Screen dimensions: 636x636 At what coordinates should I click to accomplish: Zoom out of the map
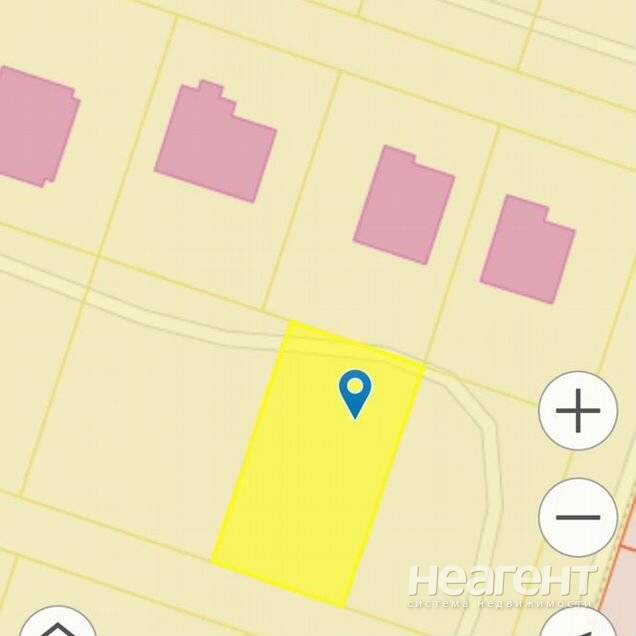(577, 517)
